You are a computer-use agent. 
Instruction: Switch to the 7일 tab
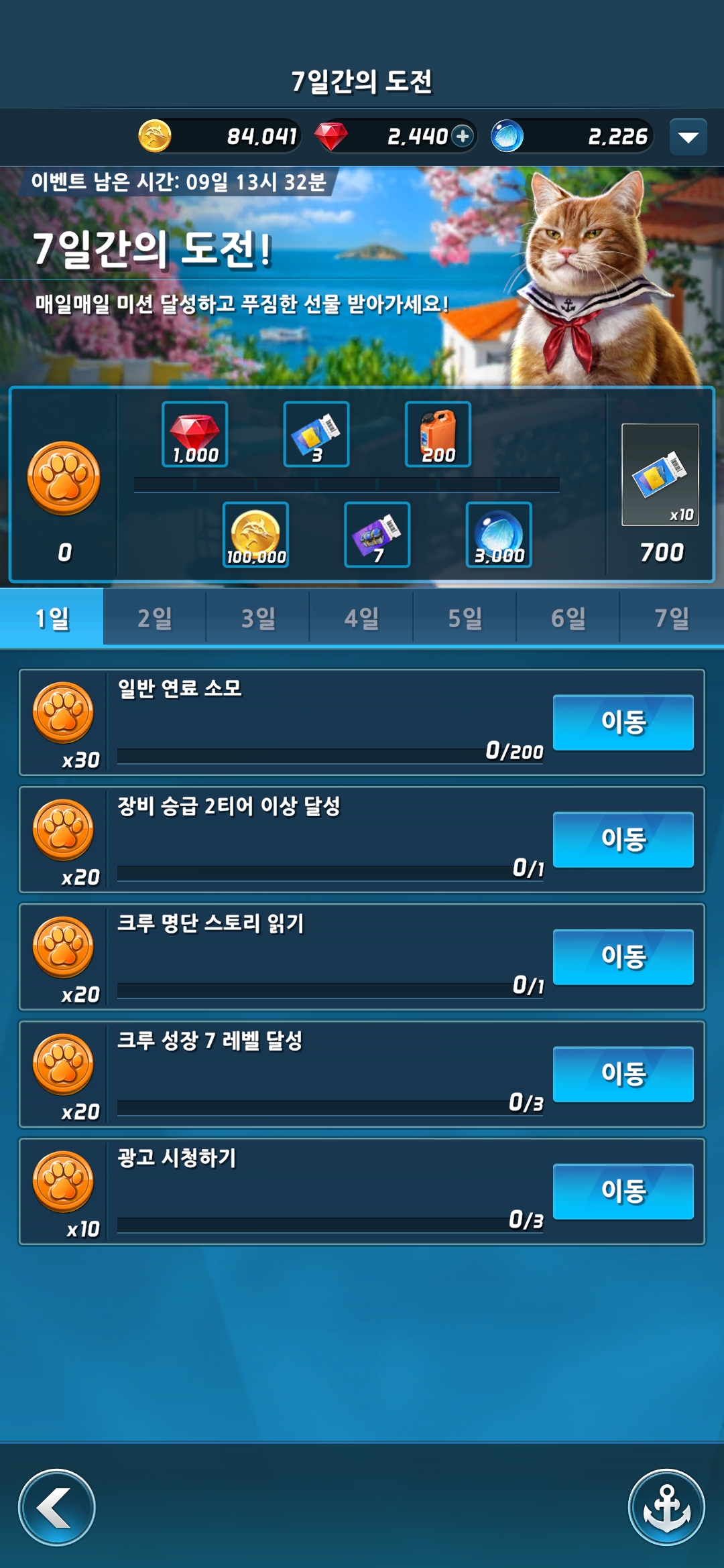point(672,618)
